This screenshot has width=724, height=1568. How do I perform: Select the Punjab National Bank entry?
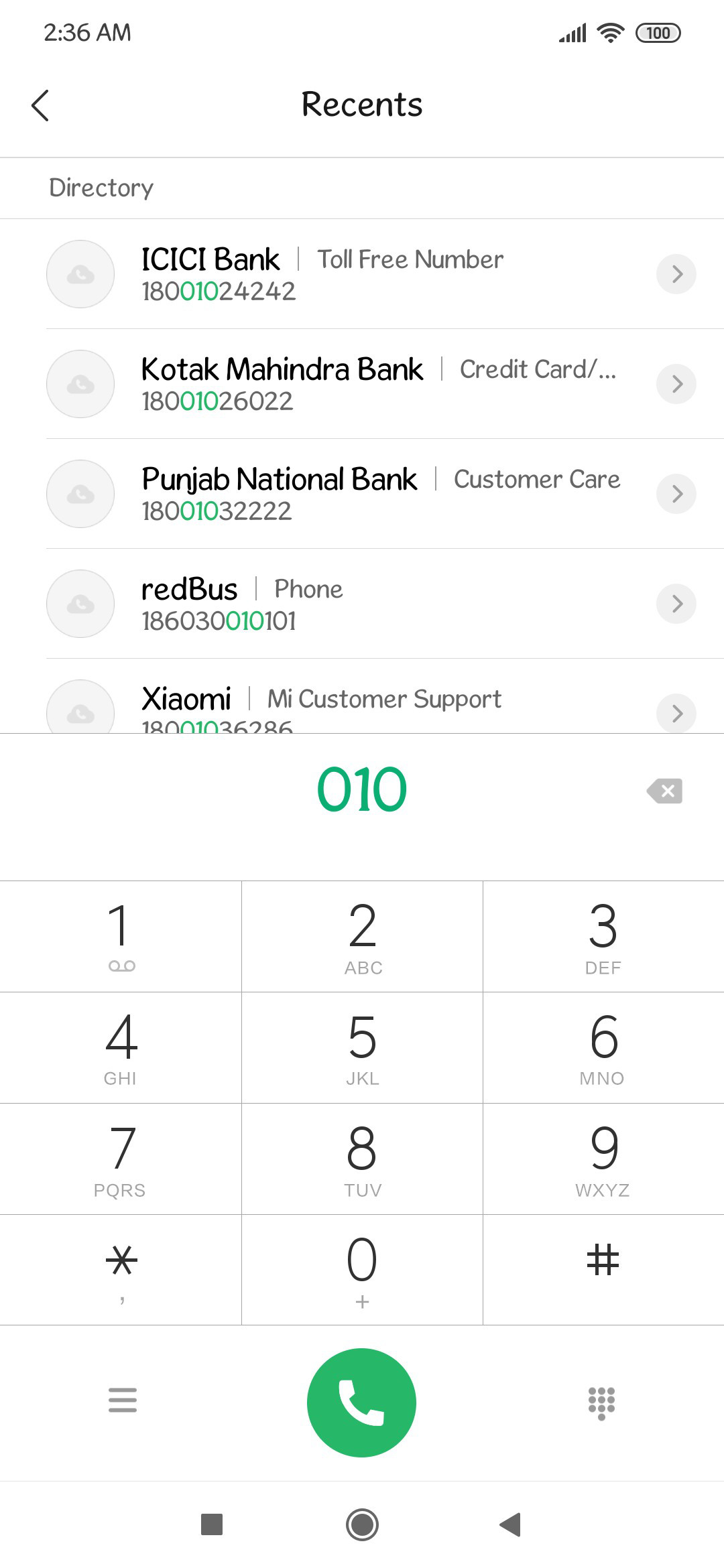click(x=362, y=494)
